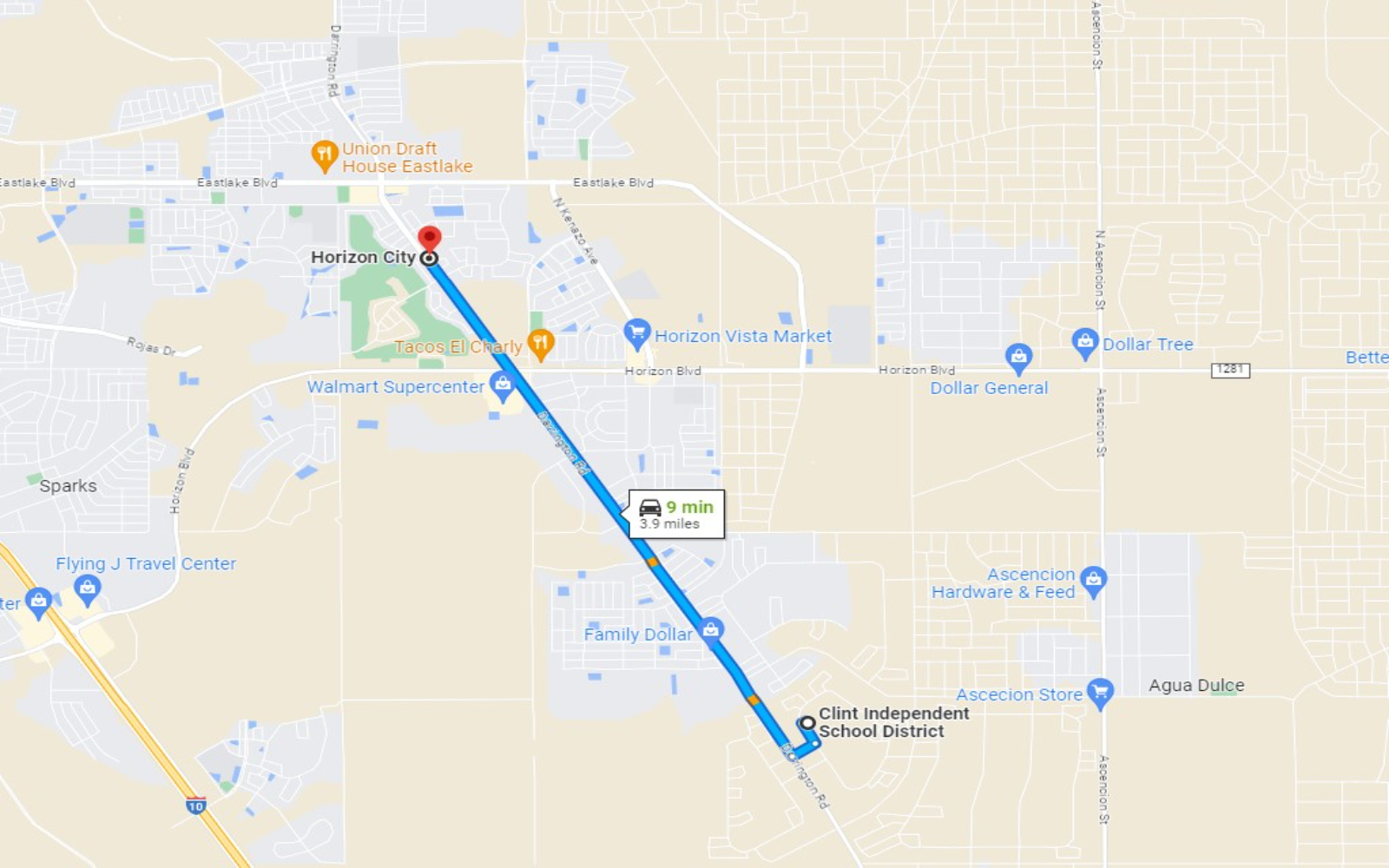1389x868 pixels.
Task: Select the Clint Independent School District start point
Action: click(x=807, y=722)
